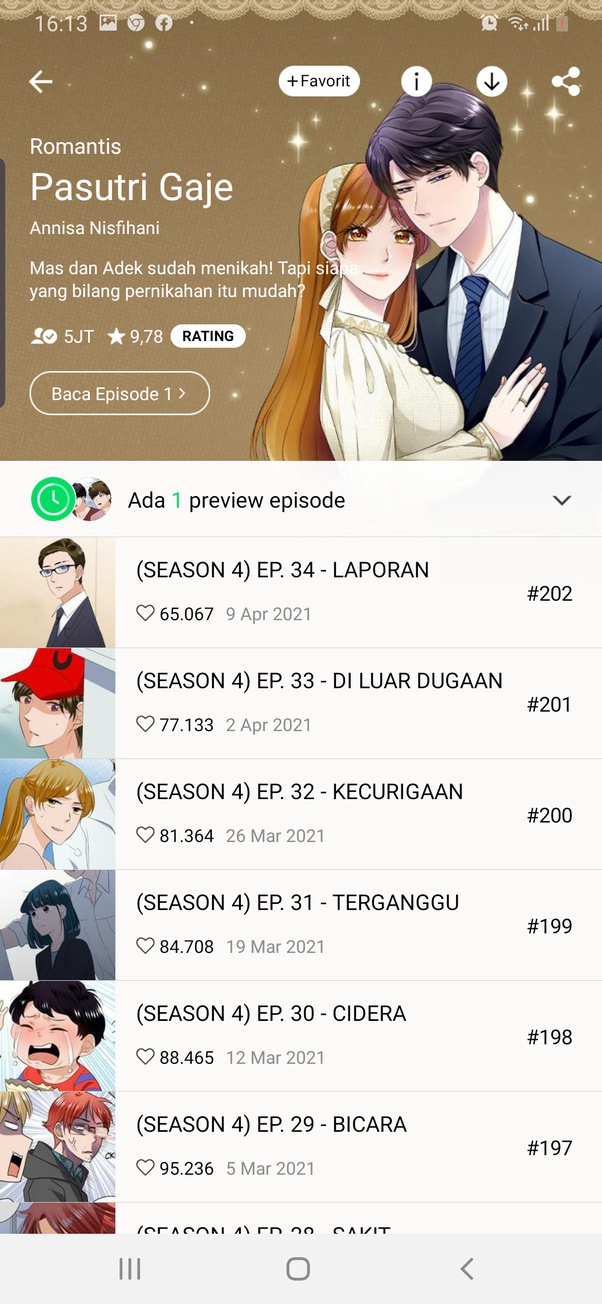This screenshot has height=1304, width=602.
Task: Share this webtoon series
Action: pos(565,82)
